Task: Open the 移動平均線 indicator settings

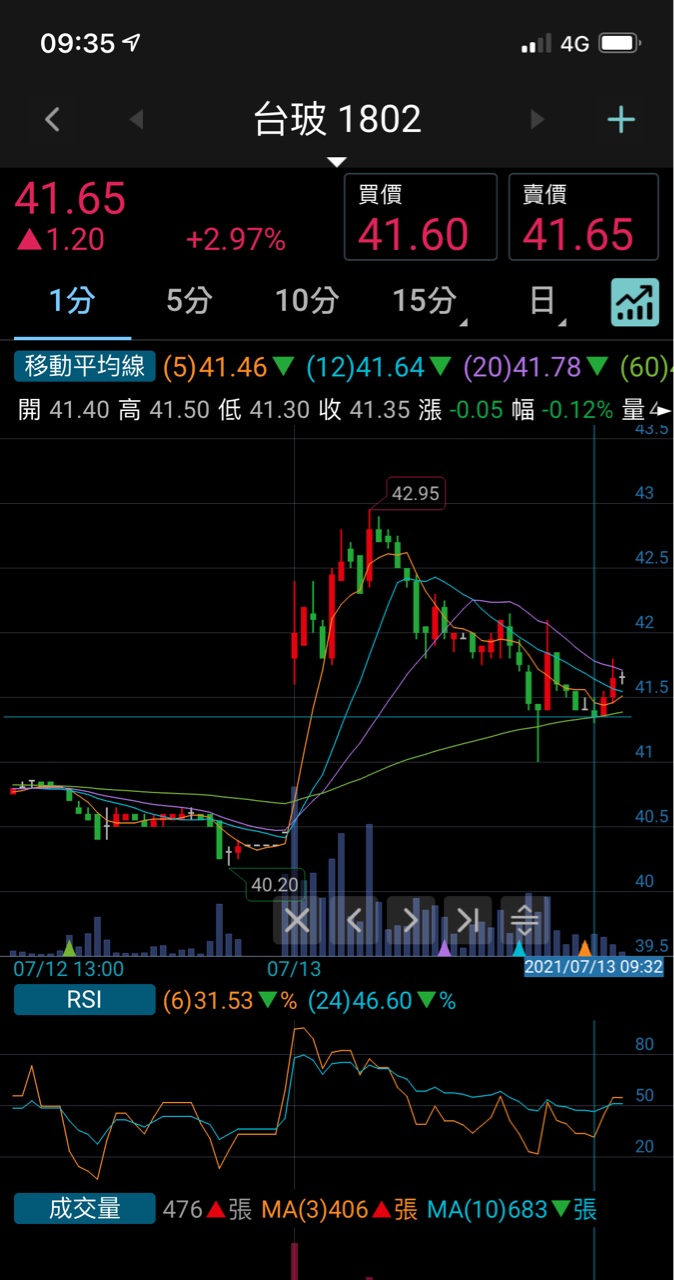Action: pos(85,367)
